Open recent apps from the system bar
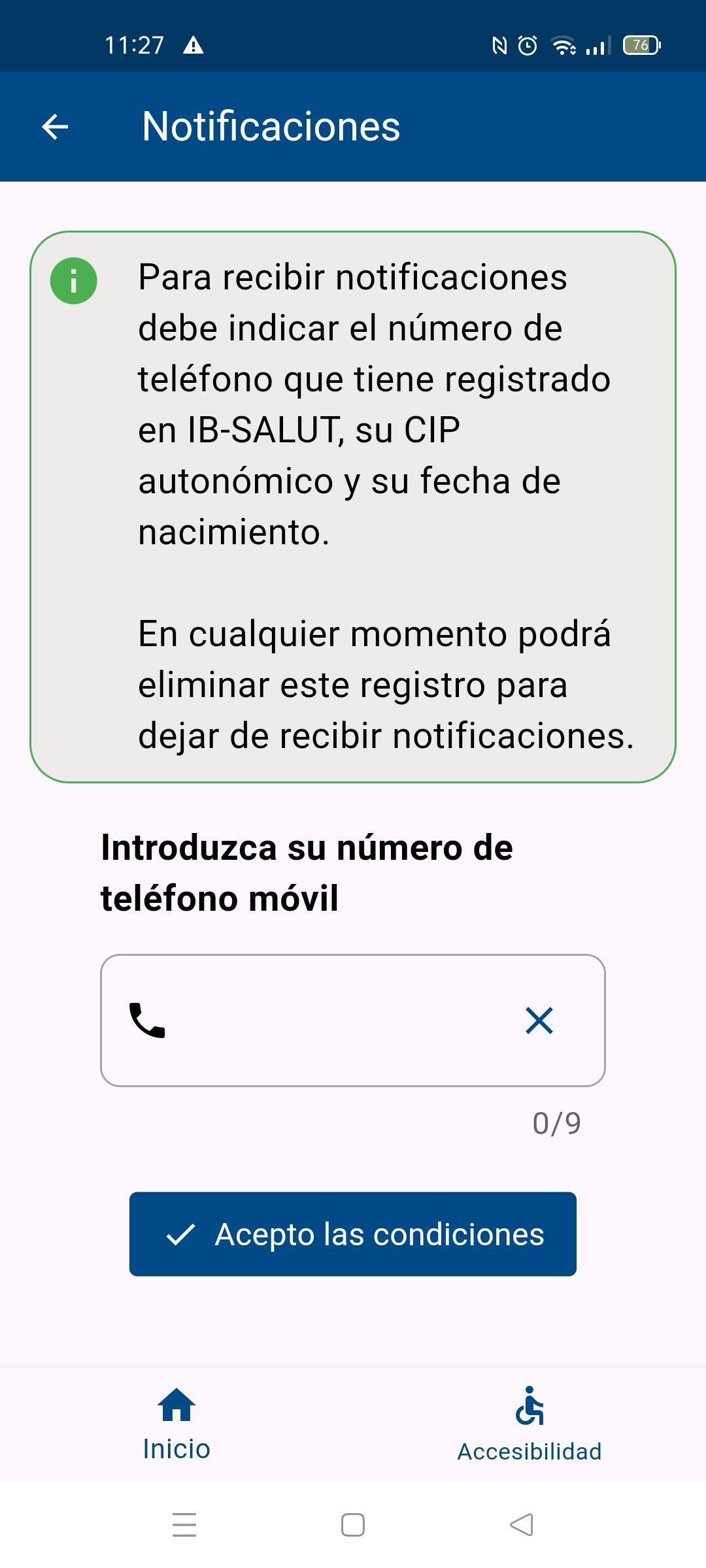Viewport: 706px width, 1568px height. [184, 1525]
